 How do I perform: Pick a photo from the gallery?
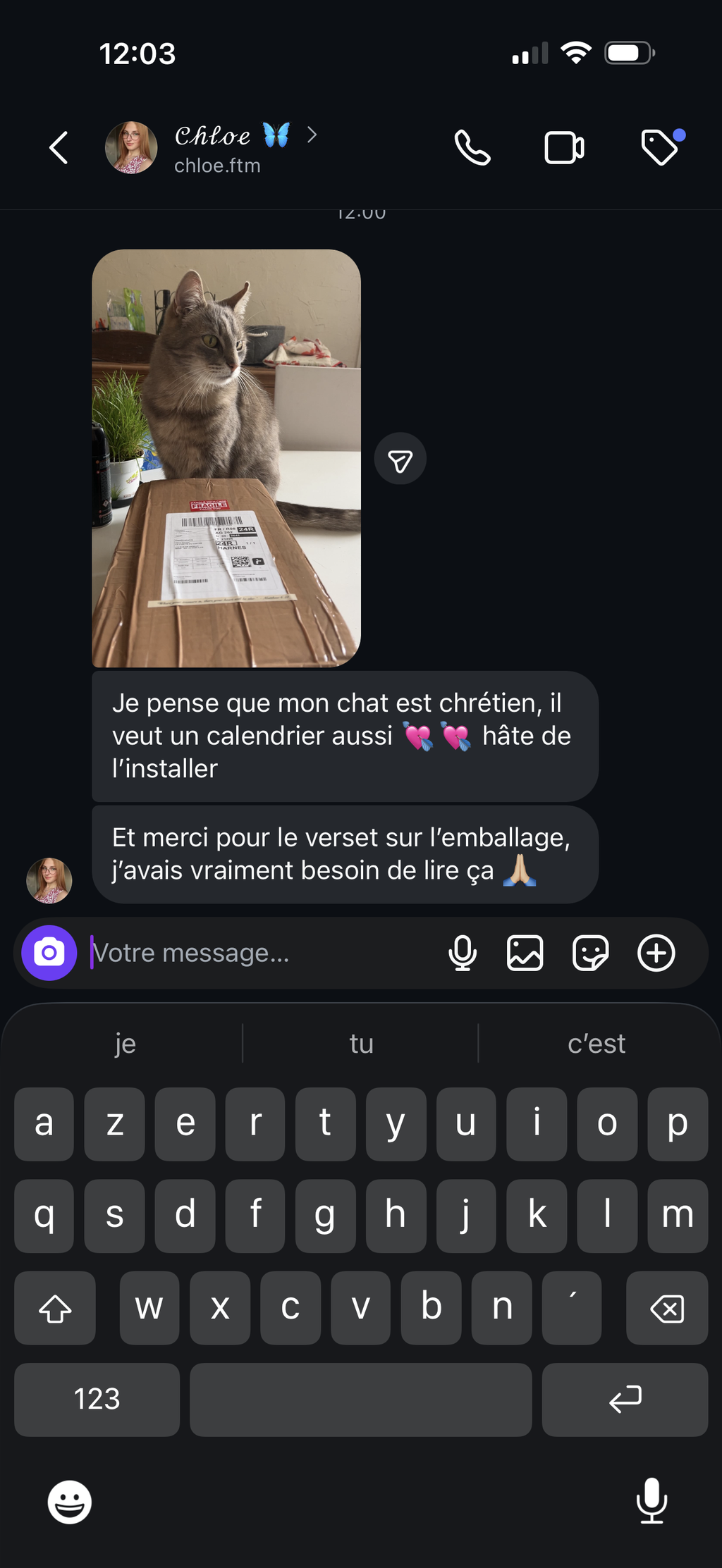click(525, 953)
